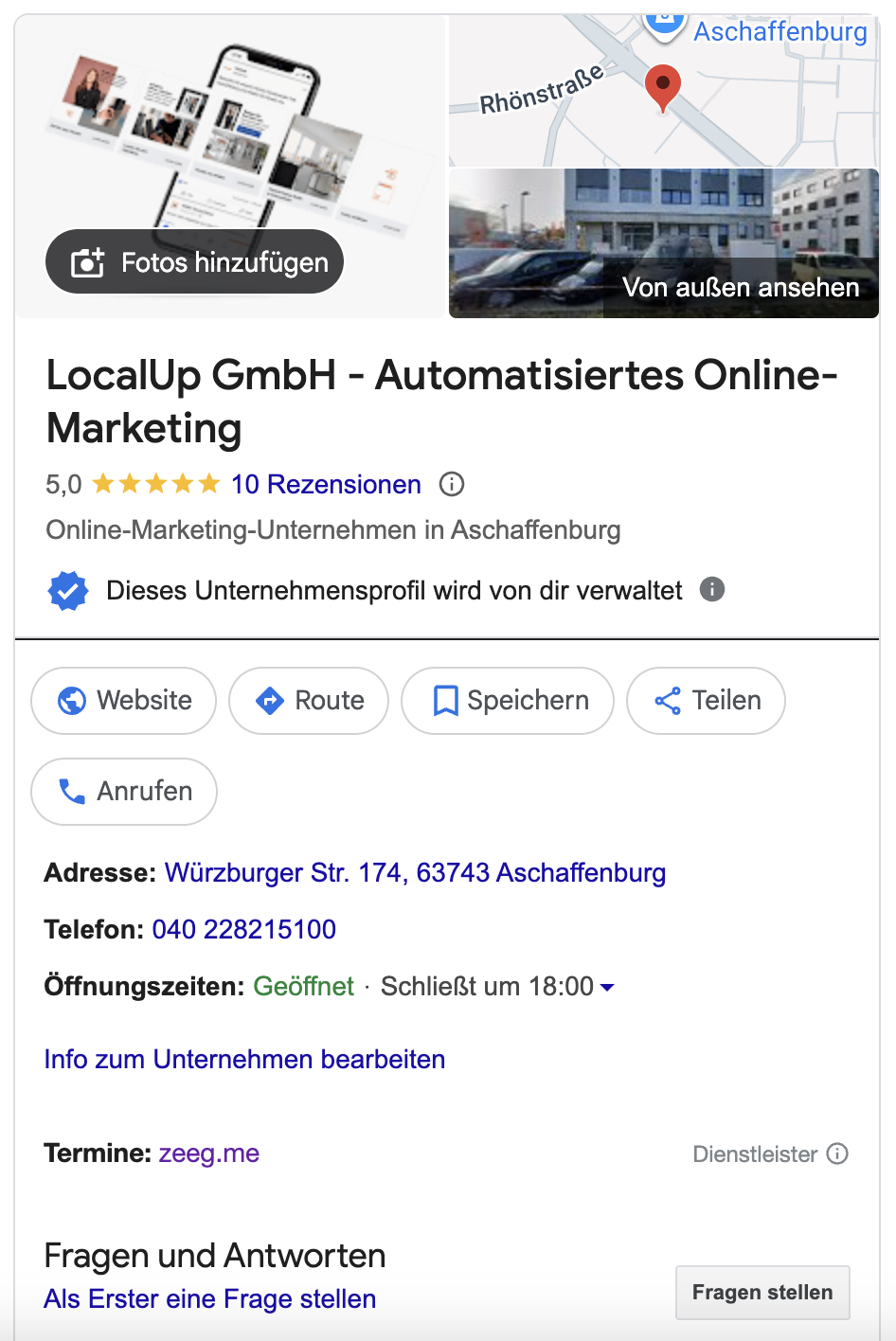Tap the Dienstleister info icon
The height and width of the screenshot is (1341, 896).
(837, 1153)
